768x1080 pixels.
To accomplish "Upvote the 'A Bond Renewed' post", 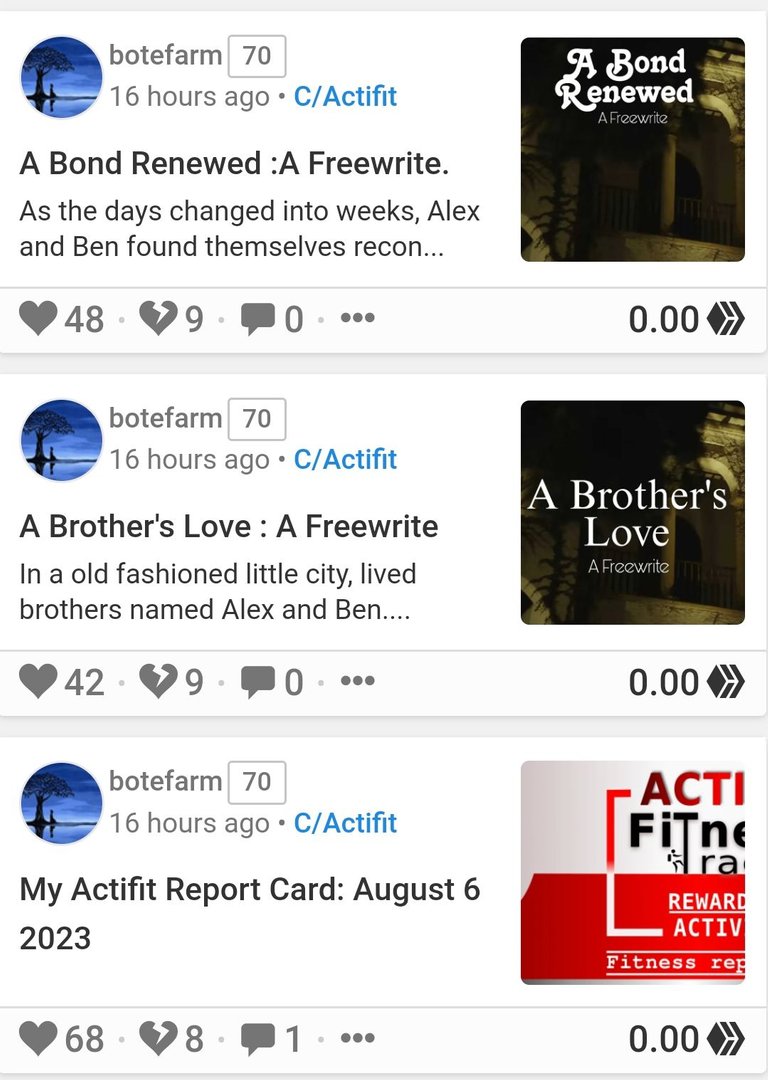I will pyautogui.click(x=38, y=319).
